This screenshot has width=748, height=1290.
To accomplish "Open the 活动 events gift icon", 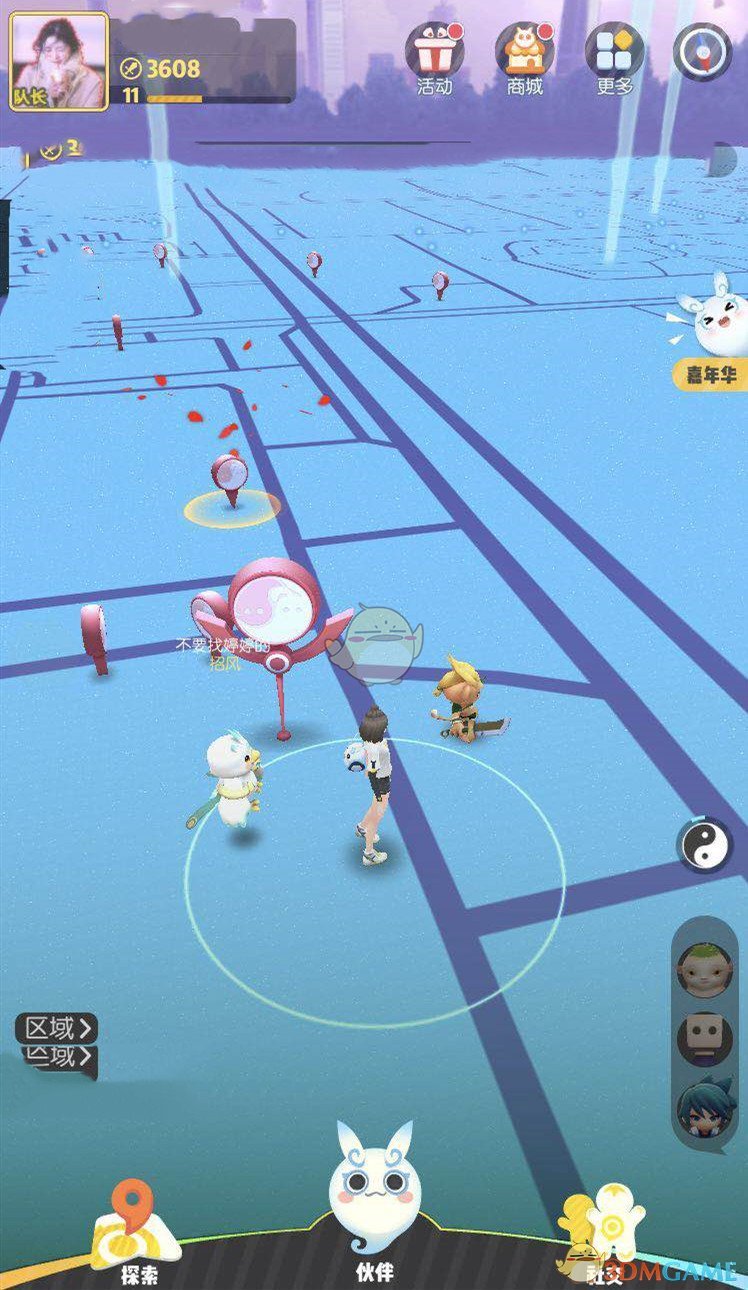I will (x=434, y=51).
